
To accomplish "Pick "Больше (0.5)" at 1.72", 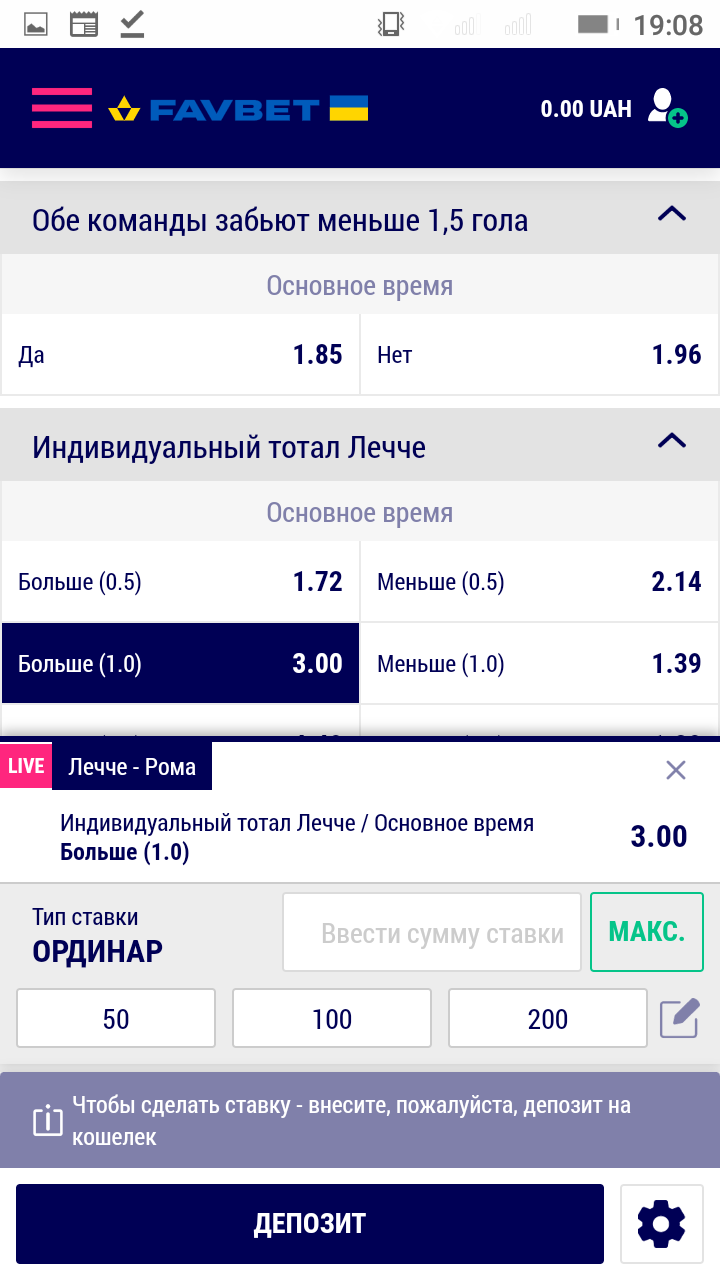I will (180, 582).
